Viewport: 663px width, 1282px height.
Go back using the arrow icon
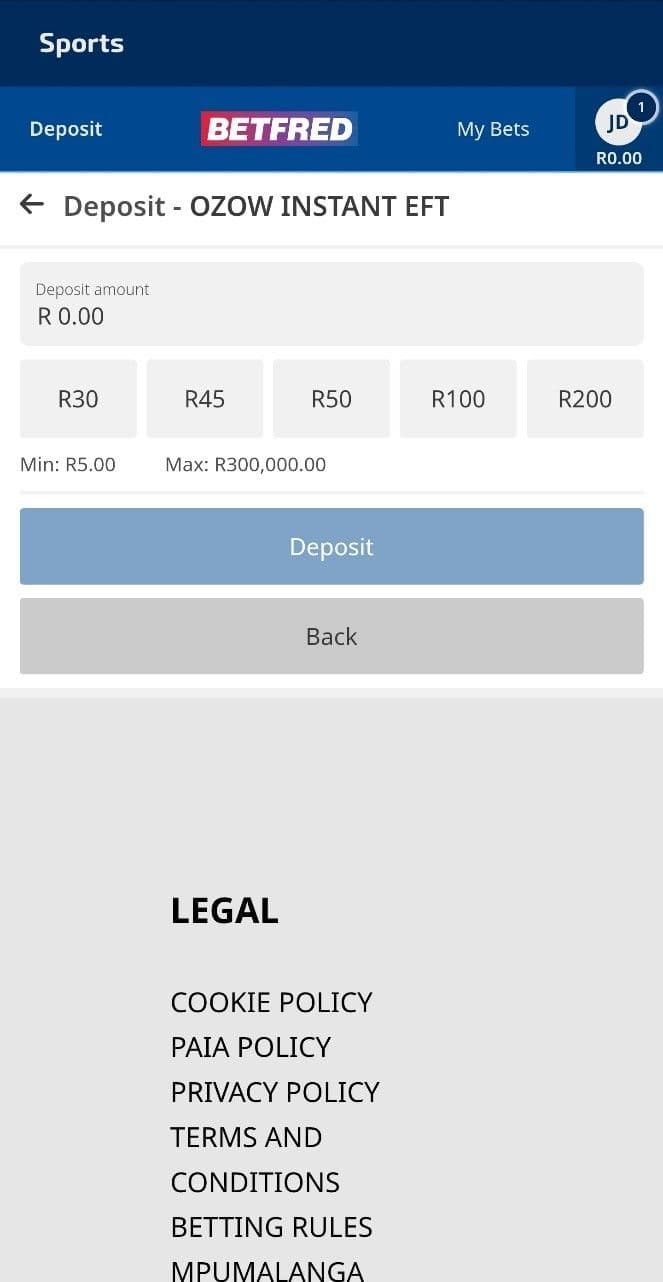(x=32, y=205)
